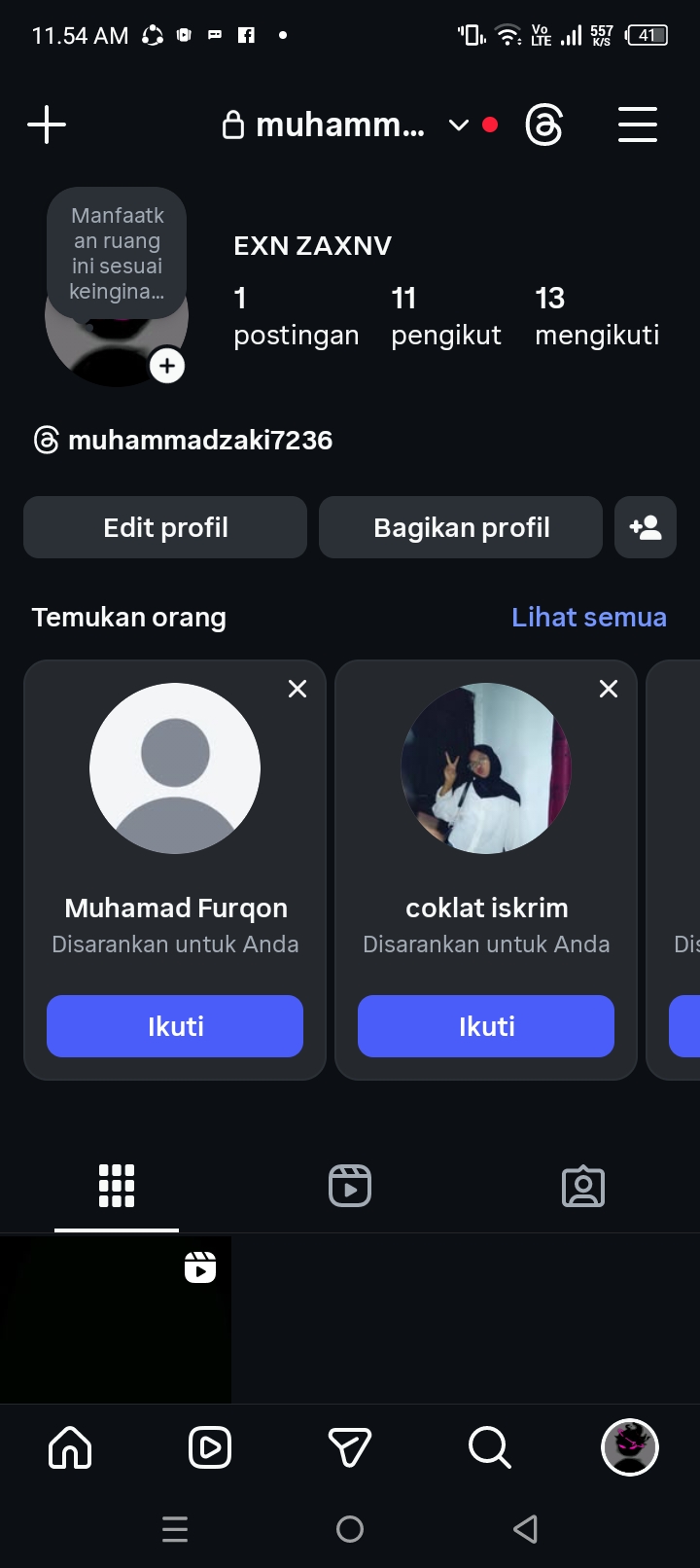Image resolution: width=700 pixels, height=1568 pixels.
Task: Dismiss the coklat iskrim suggestion
Action: point(609,689)
